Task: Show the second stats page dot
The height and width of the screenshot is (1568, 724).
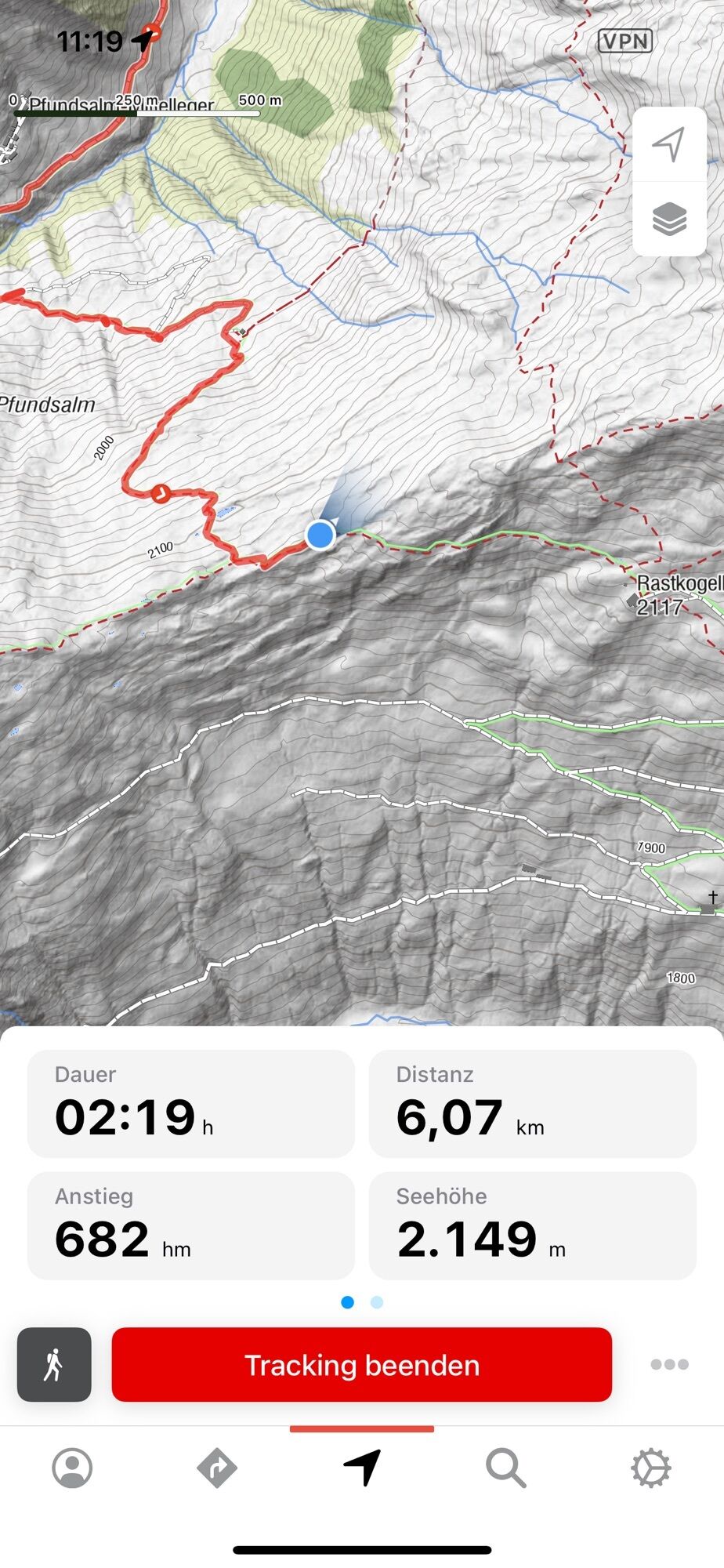Action: coord(377,1302)
